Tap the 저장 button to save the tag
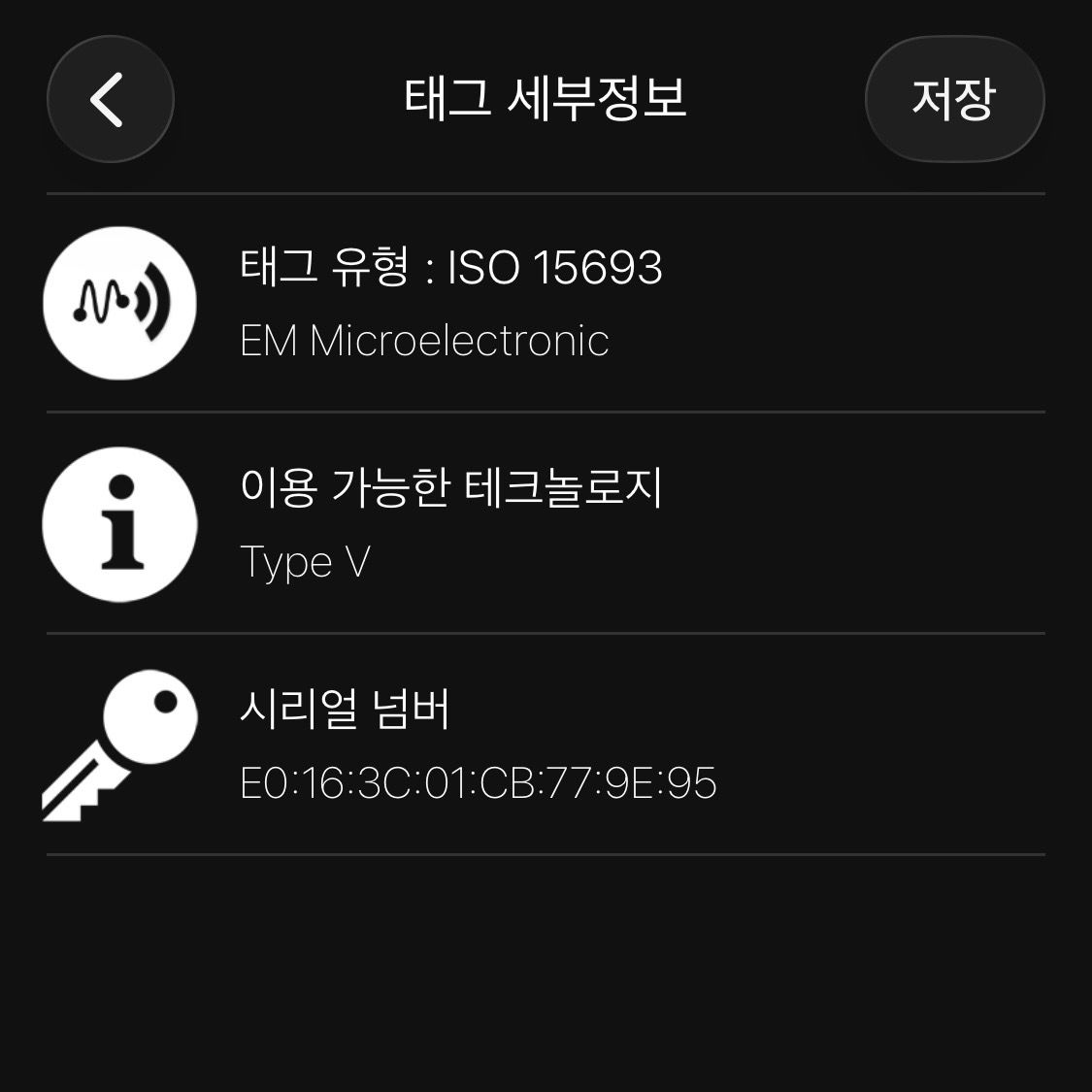Viewport: 1092px width, 1092px height. point(953,99)
